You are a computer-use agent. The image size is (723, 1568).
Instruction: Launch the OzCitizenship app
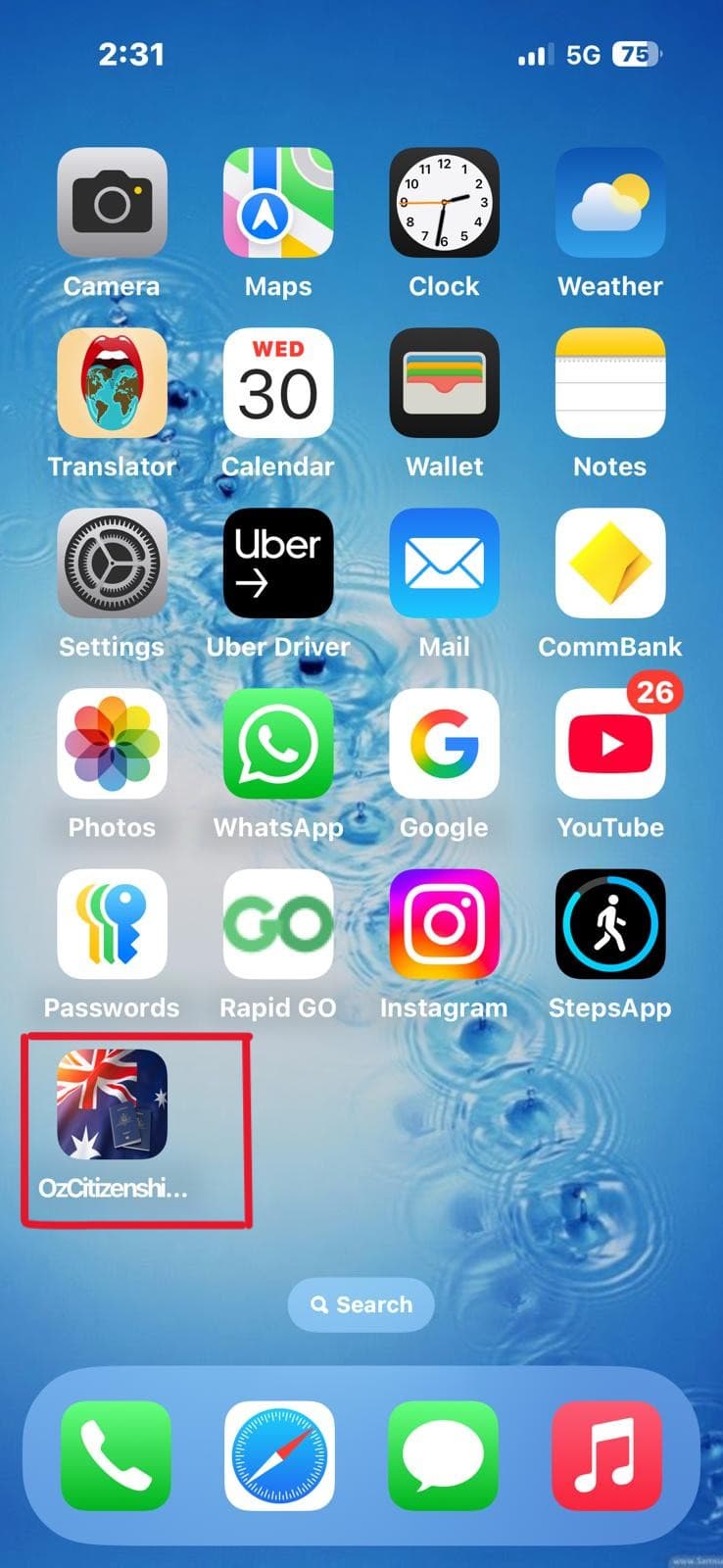click(112, 1104)
